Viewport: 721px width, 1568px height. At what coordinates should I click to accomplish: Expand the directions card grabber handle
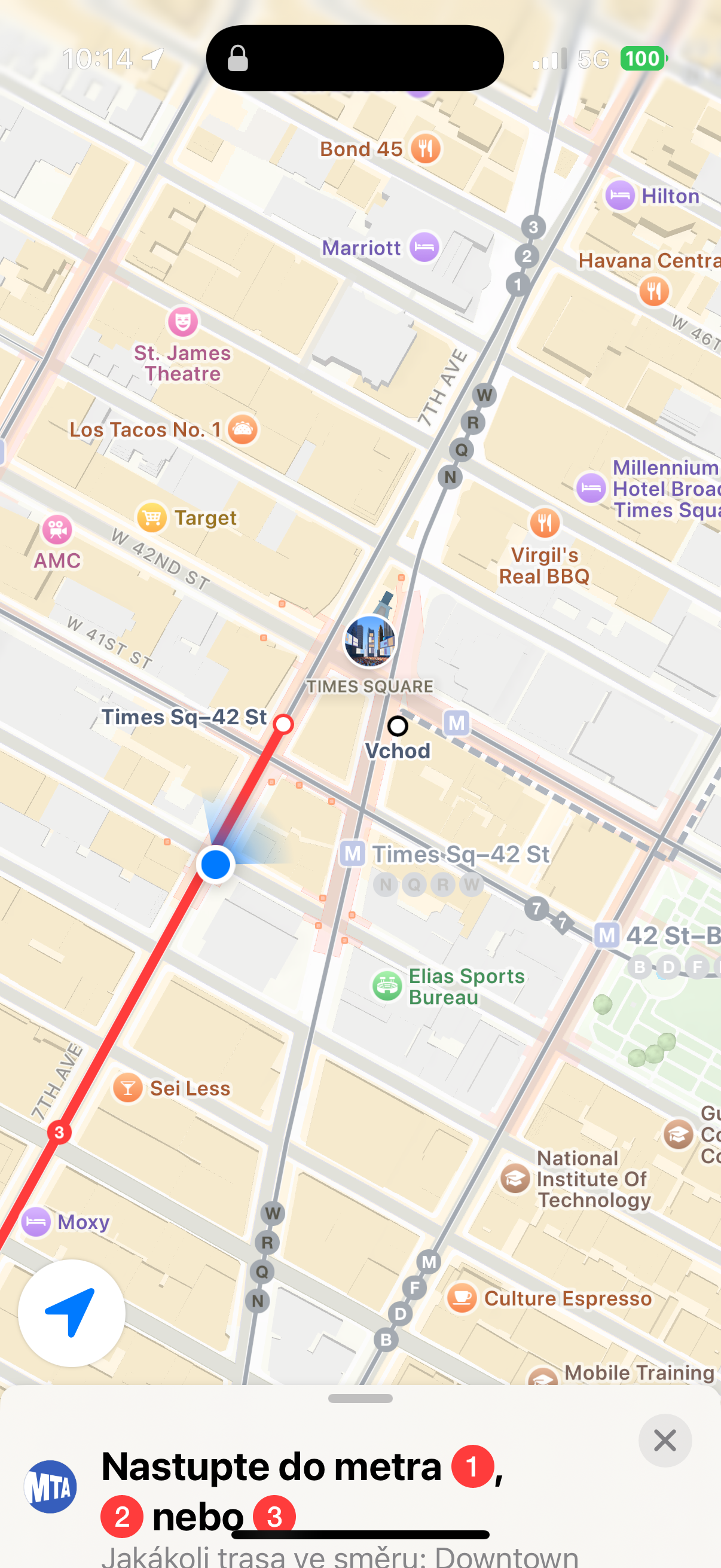tap(360, 1398)
